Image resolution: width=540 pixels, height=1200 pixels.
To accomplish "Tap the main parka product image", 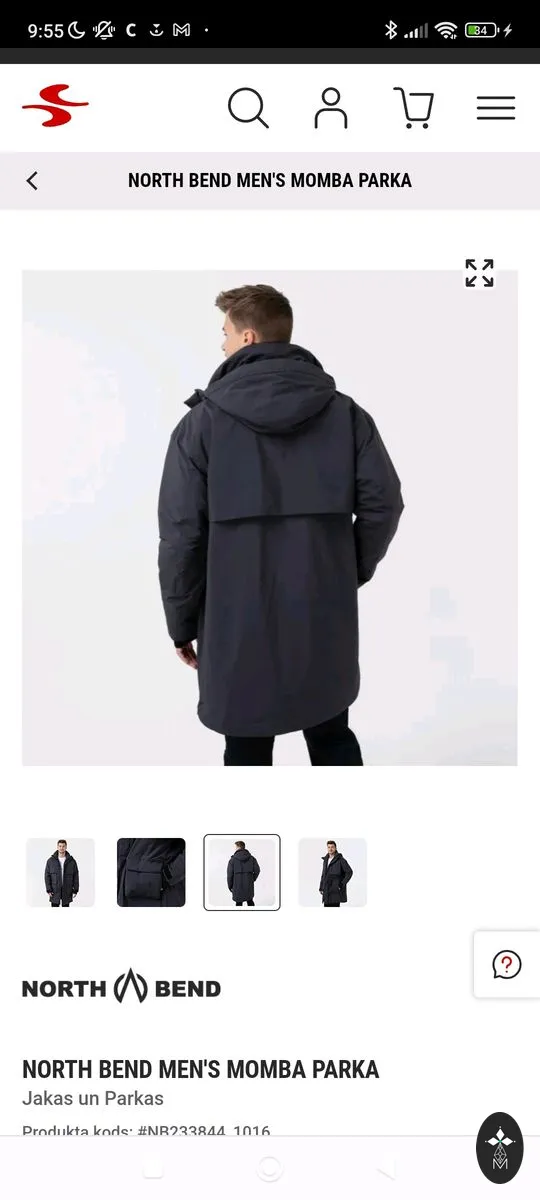I will (x=270, y=518).
